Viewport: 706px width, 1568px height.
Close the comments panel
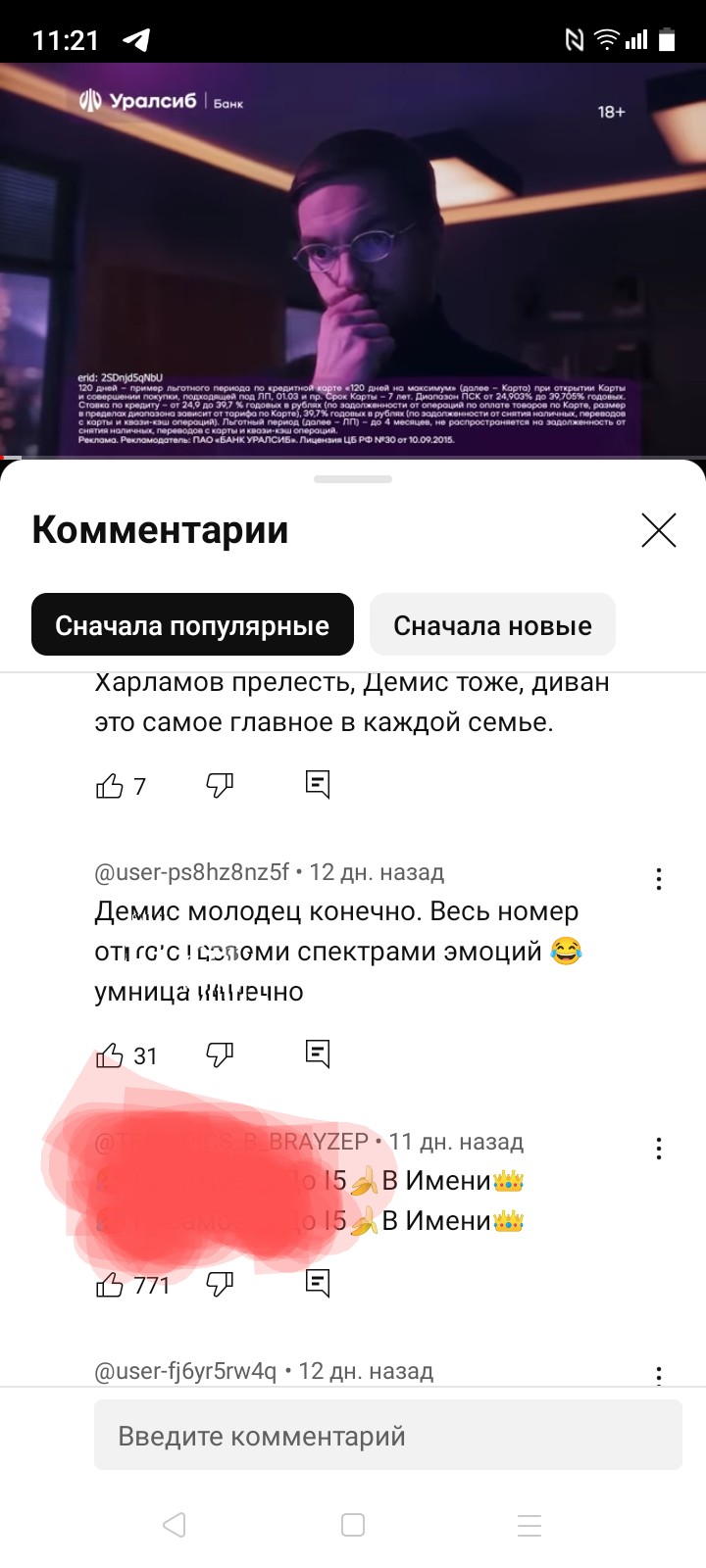click(x=658, y=530)
